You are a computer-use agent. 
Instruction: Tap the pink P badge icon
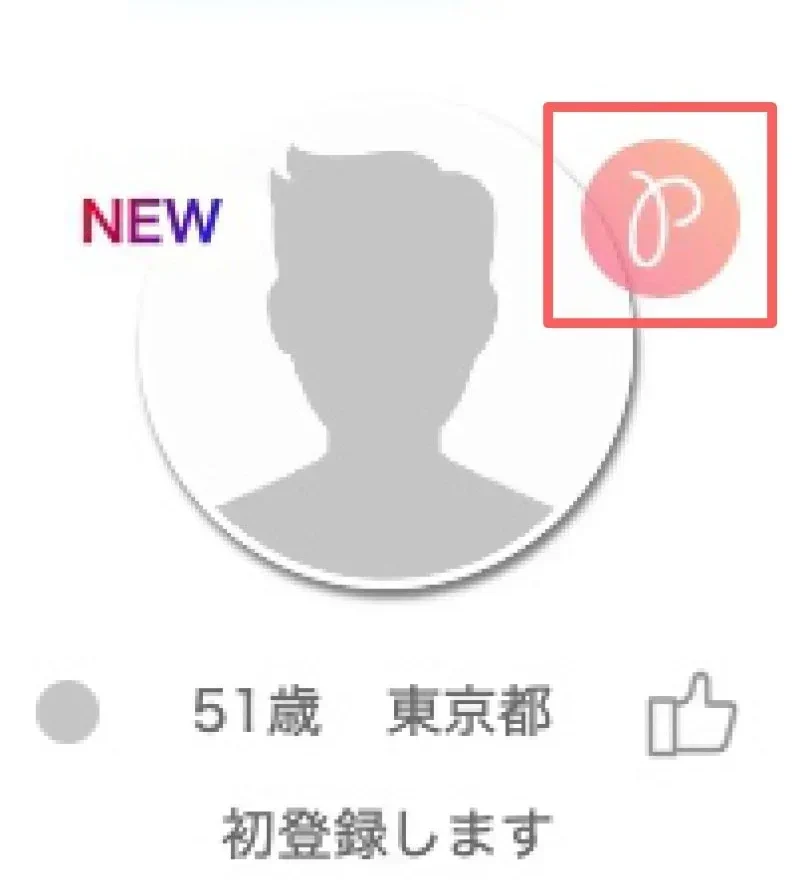point(660,214)
